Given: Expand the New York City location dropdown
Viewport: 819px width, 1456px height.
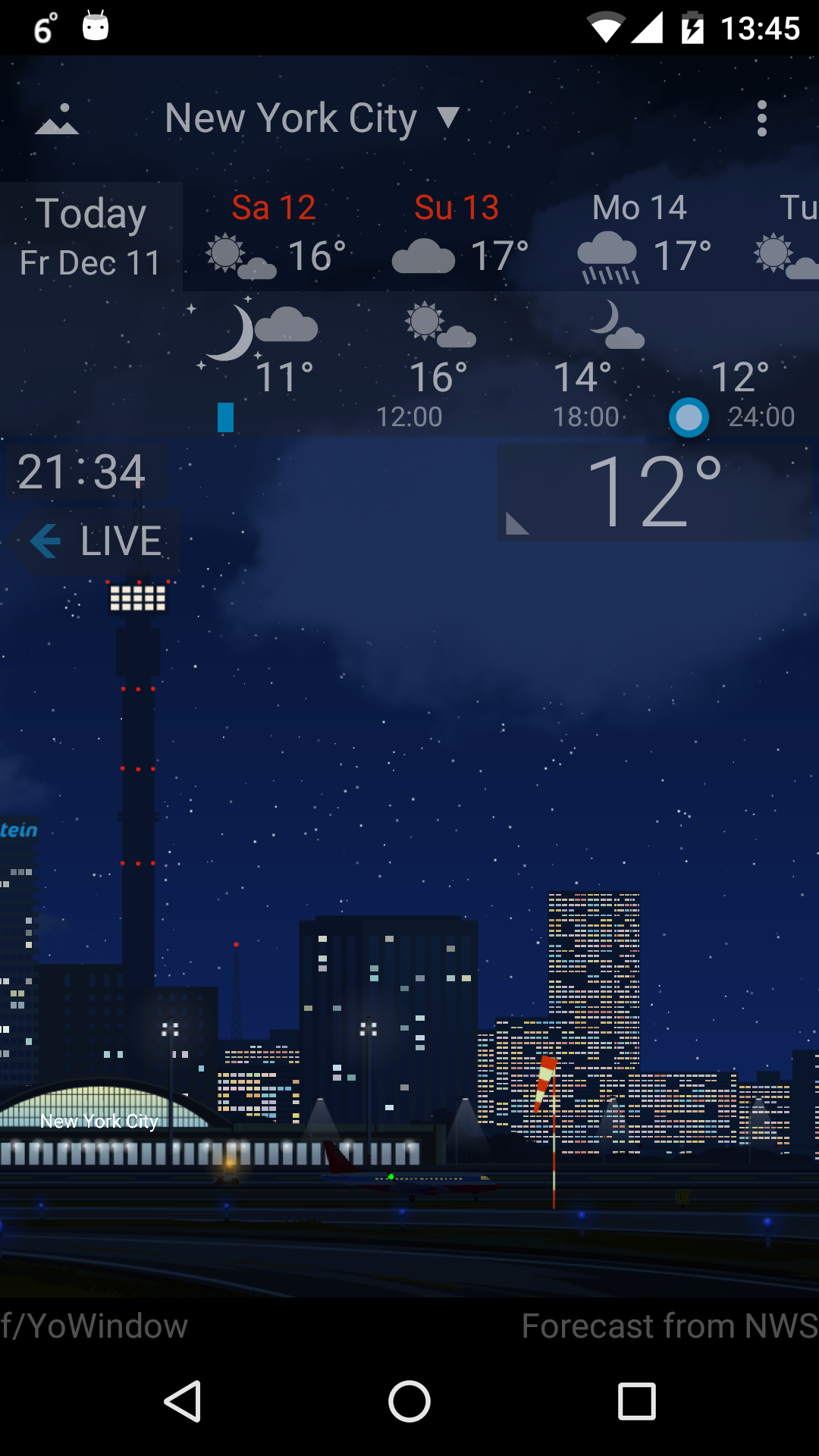Looking at the screenshot, I should tap(311, 119).
